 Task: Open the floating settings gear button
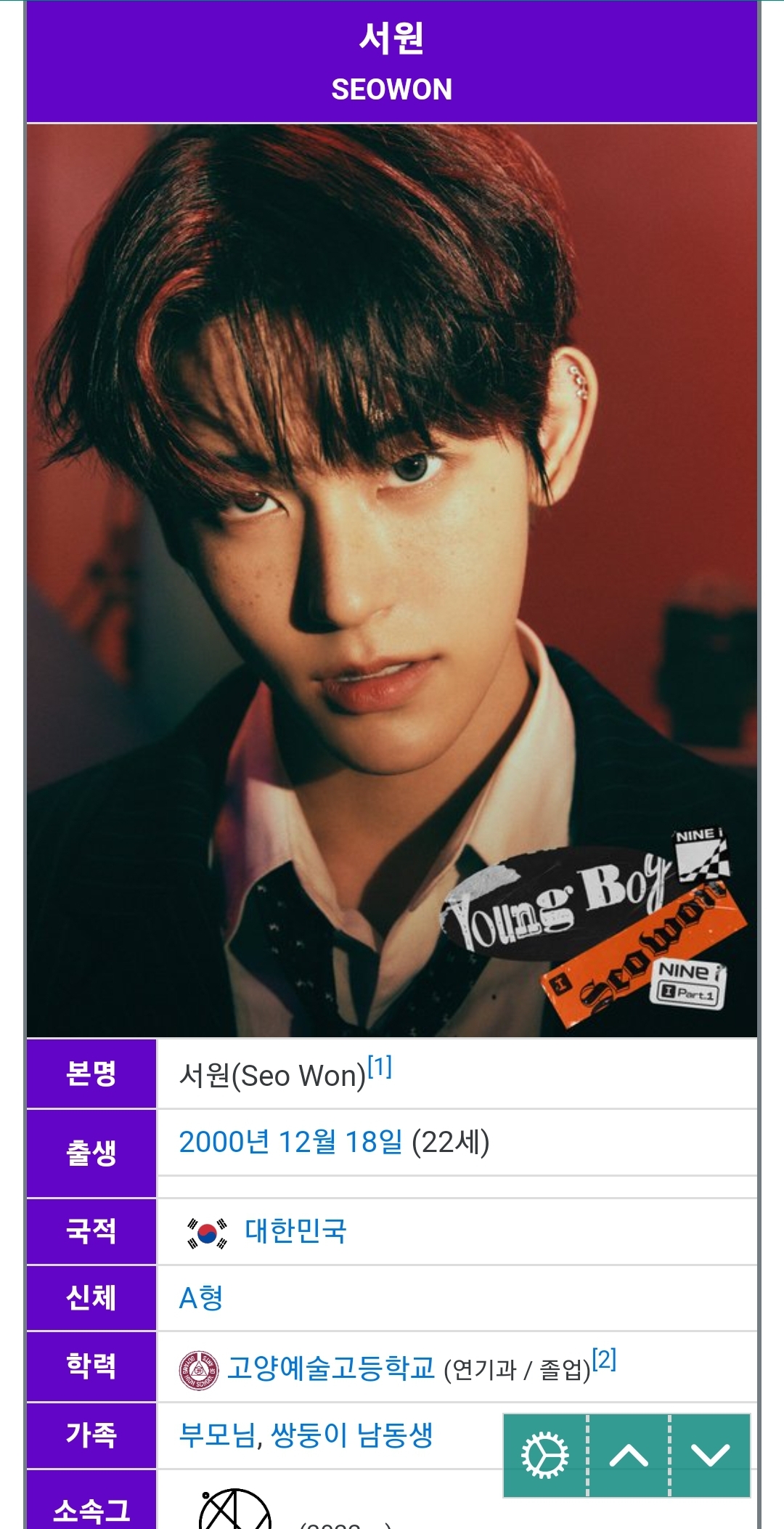pyautogui.click(x=545, y=1455)
